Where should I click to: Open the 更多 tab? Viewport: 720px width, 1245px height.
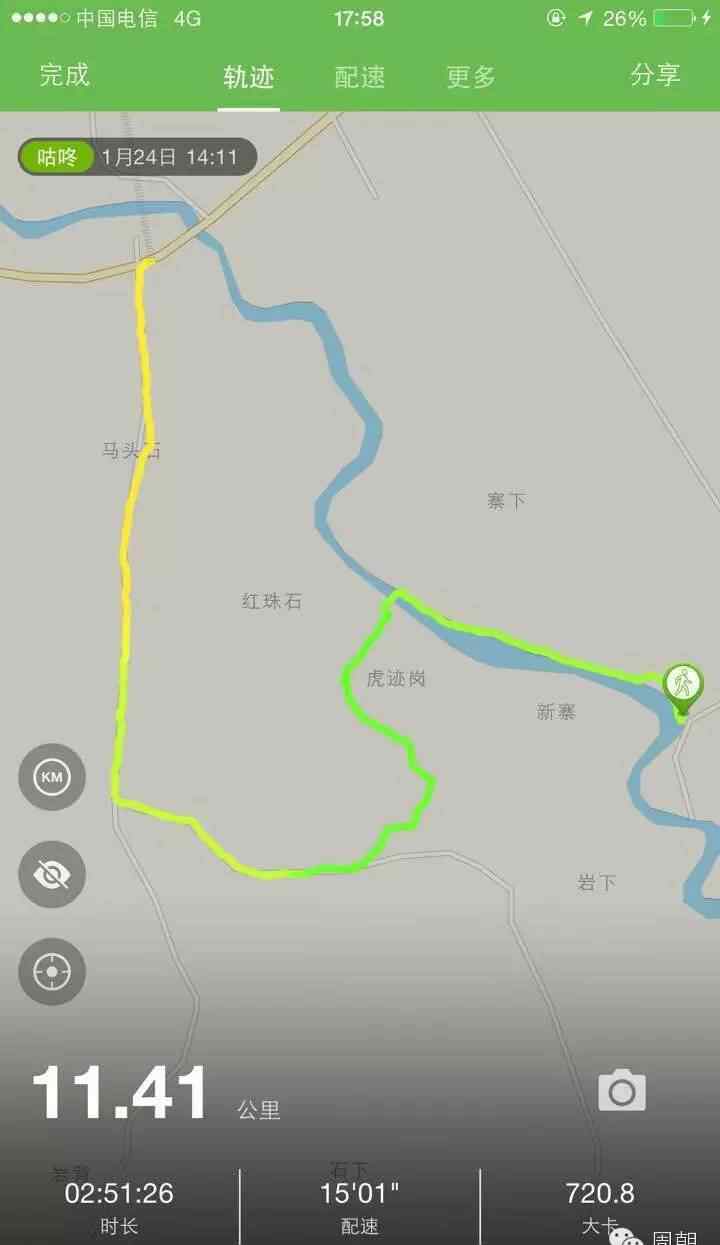point(471,78)
